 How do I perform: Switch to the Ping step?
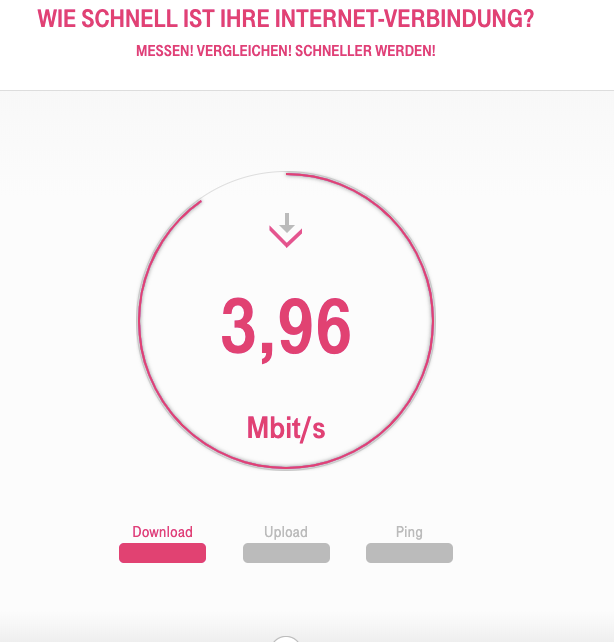click(x=409, y=552)
